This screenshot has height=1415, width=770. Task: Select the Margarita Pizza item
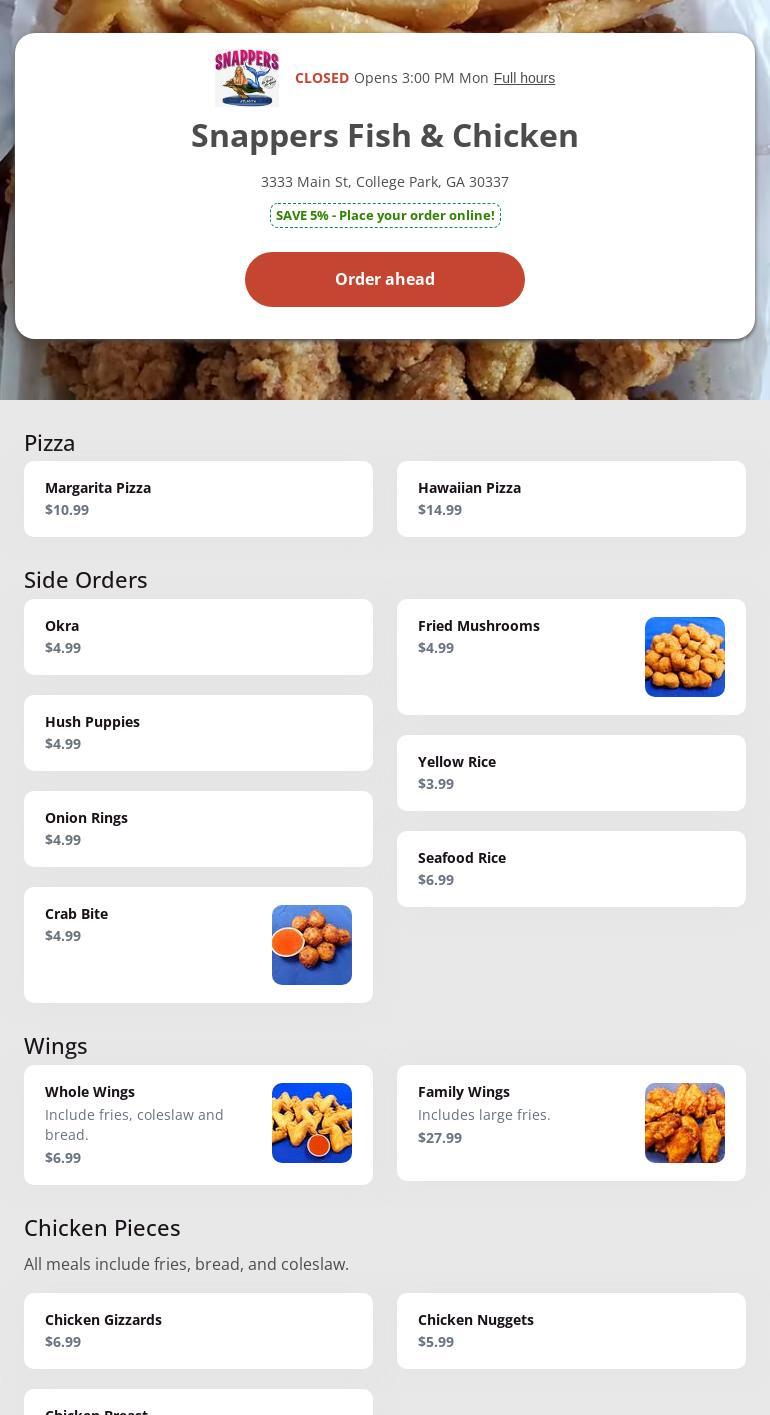[198, 499]
